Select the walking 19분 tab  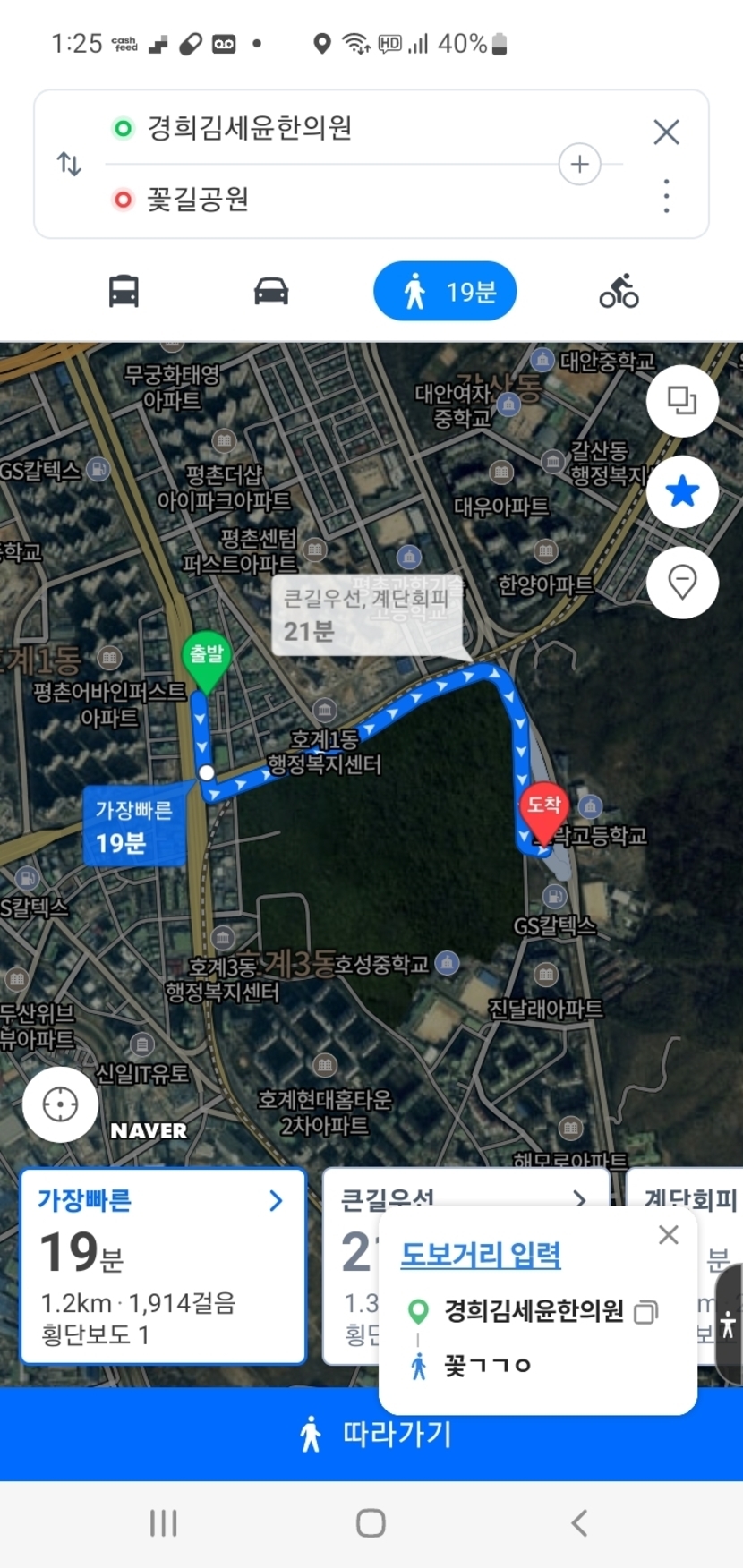(445, 291)
